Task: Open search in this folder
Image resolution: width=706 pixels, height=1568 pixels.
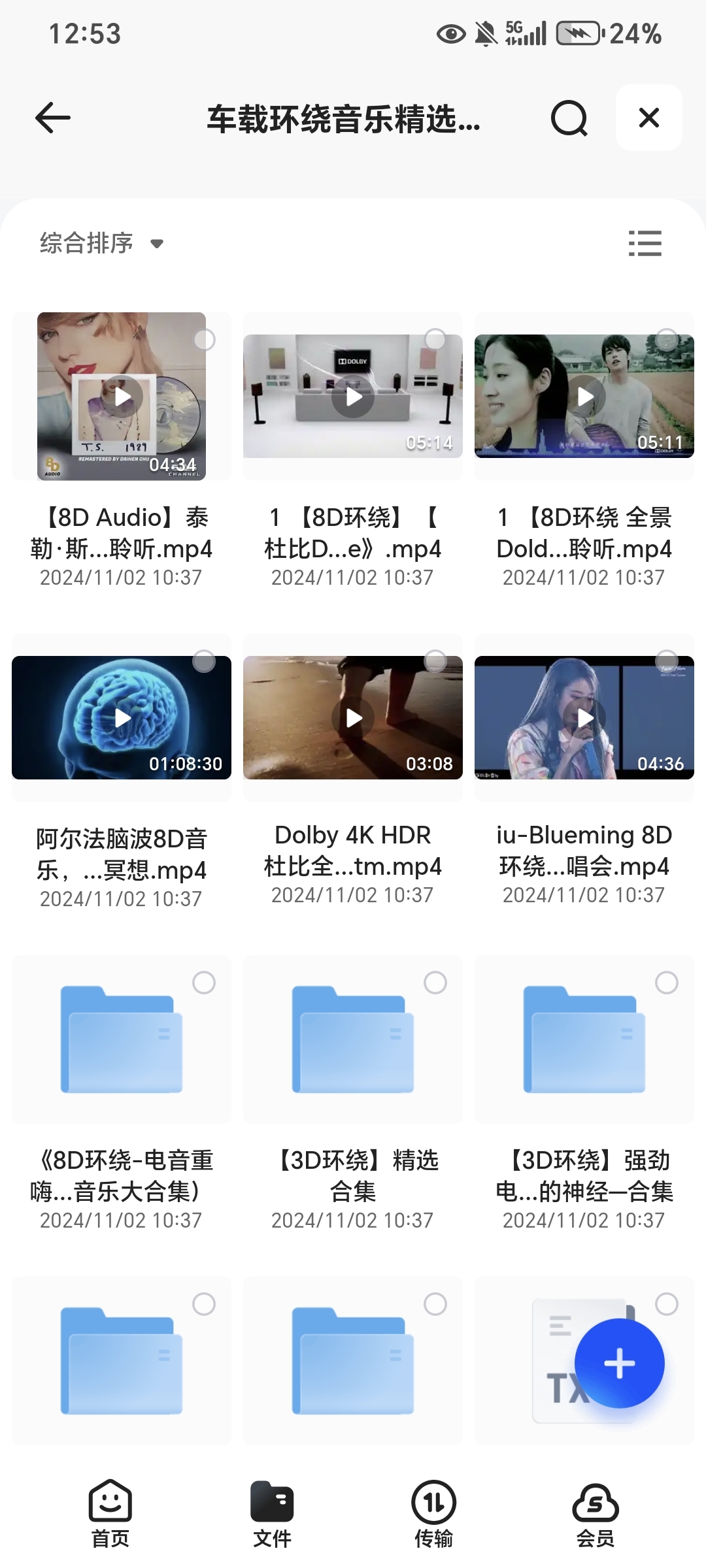Action: (569, 118)
